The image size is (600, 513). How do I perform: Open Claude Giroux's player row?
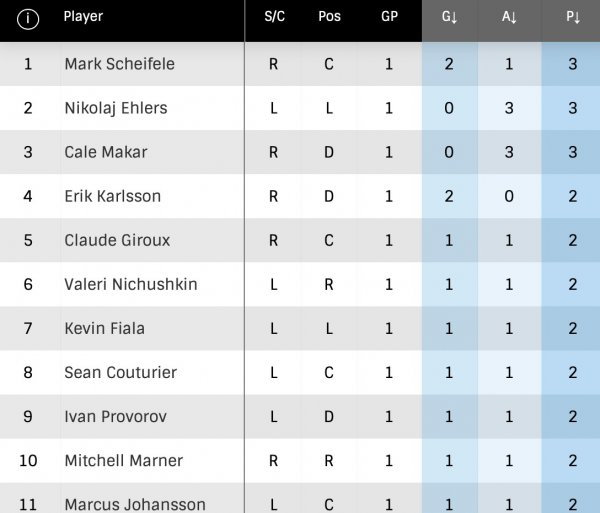click(x=117, y=240)
